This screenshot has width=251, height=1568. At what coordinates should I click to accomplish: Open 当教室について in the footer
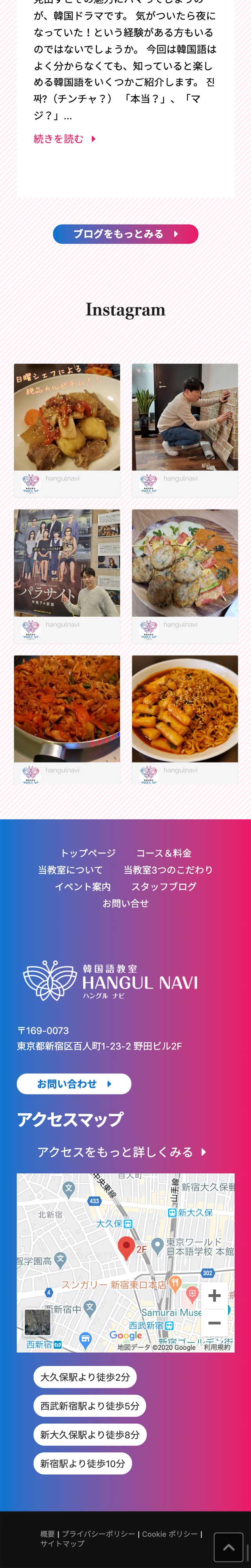coord(70,870)
